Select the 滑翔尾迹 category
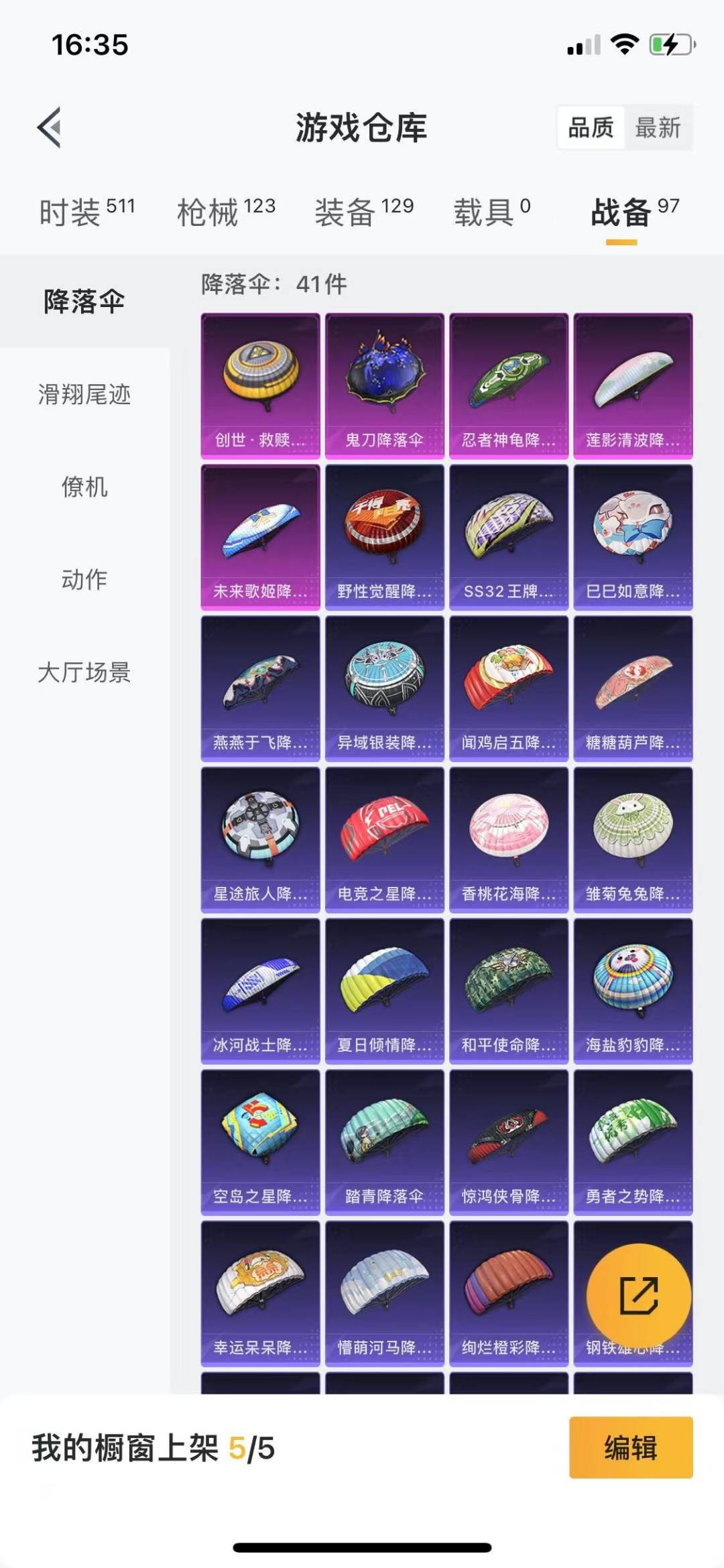The width and height of the screenshot is (724, 1568). (84, 394)
